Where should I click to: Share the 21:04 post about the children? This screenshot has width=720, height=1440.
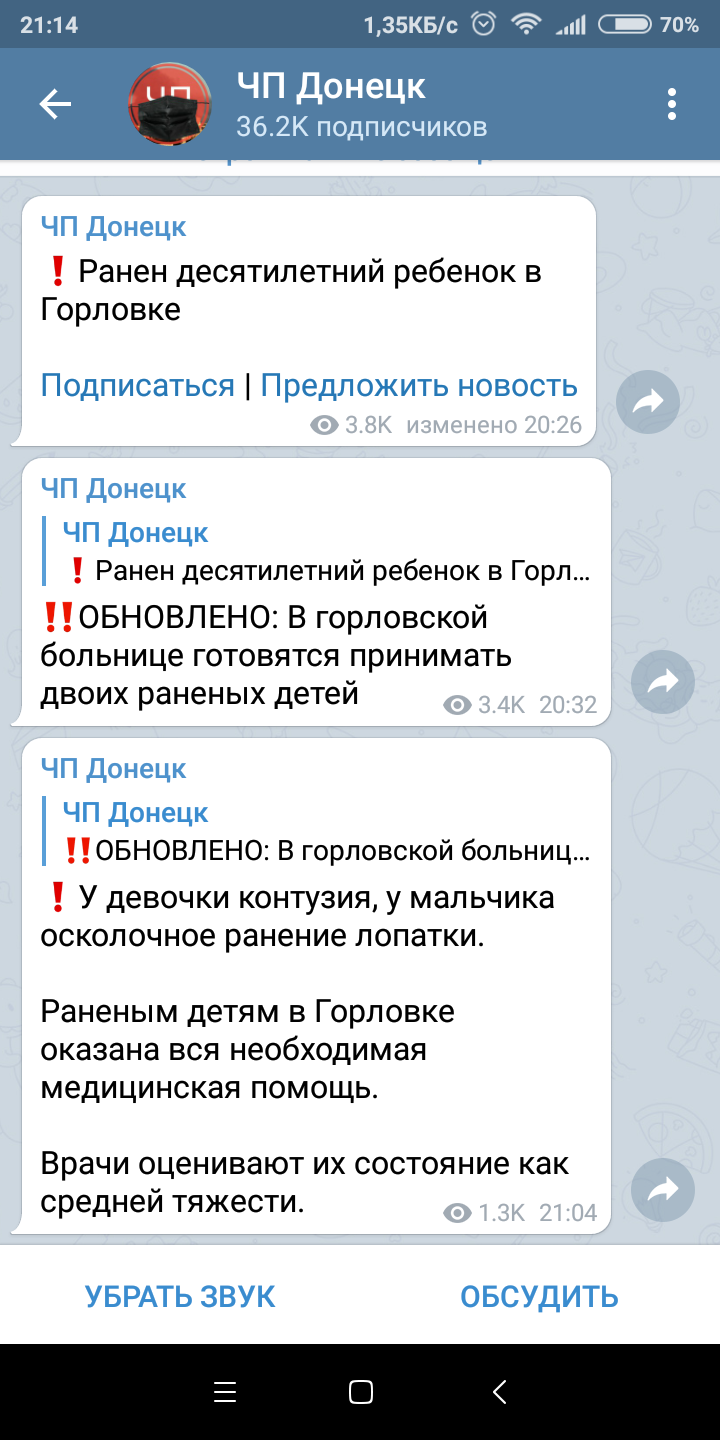point(664,1189)
